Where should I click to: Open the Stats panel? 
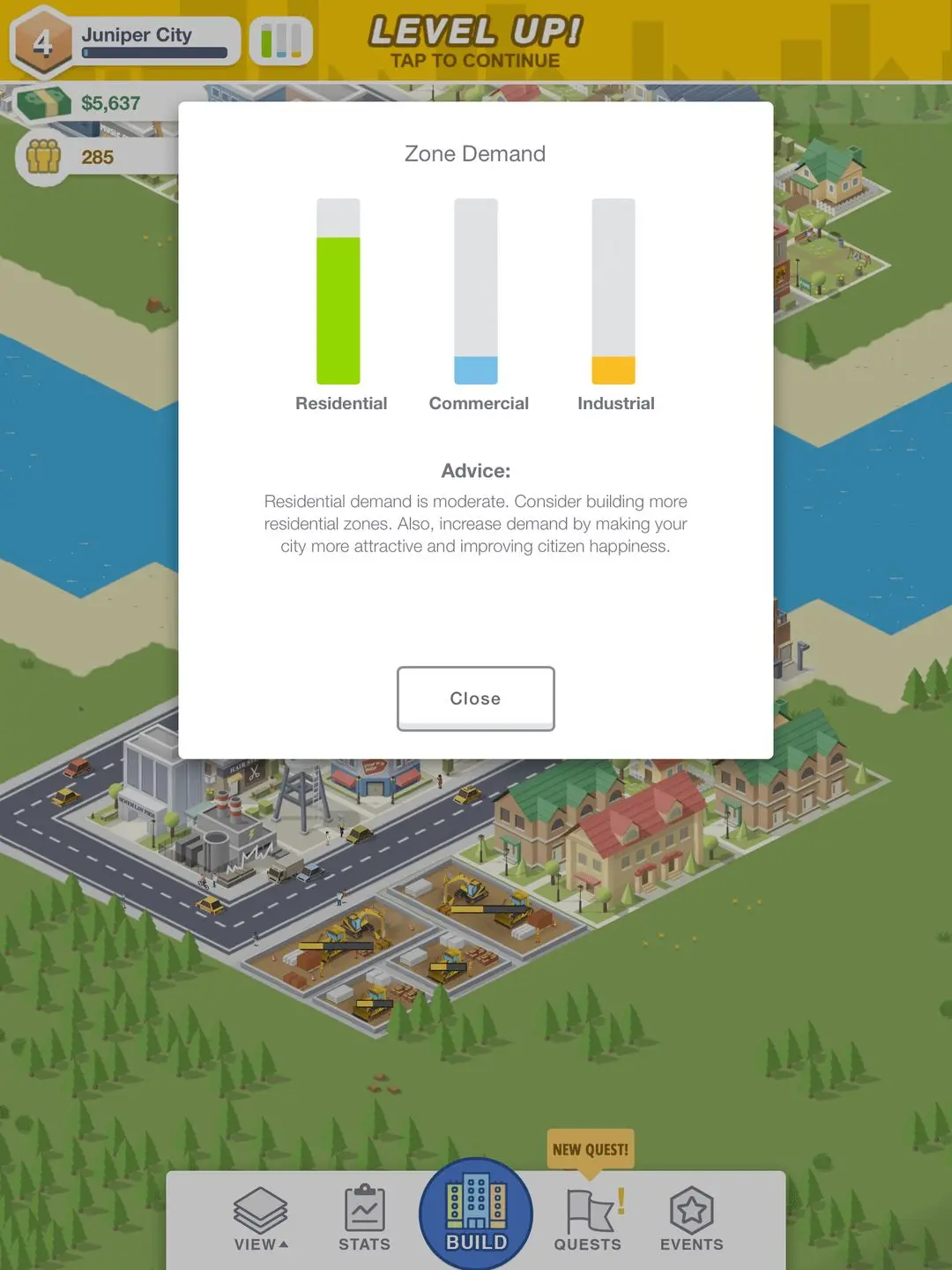coord(364,1219)
